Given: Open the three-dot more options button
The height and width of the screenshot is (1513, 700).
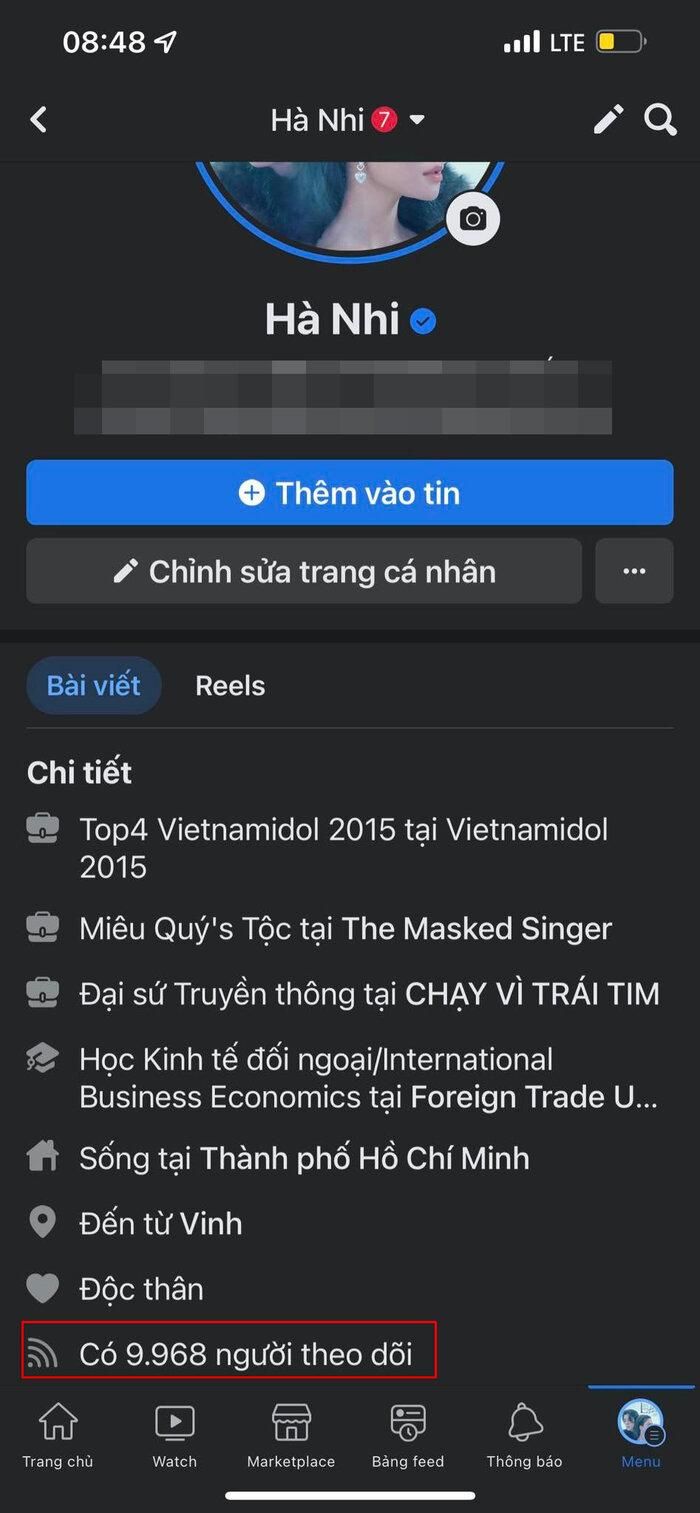Looking at the screenshot, I should [x=634, y=571].
